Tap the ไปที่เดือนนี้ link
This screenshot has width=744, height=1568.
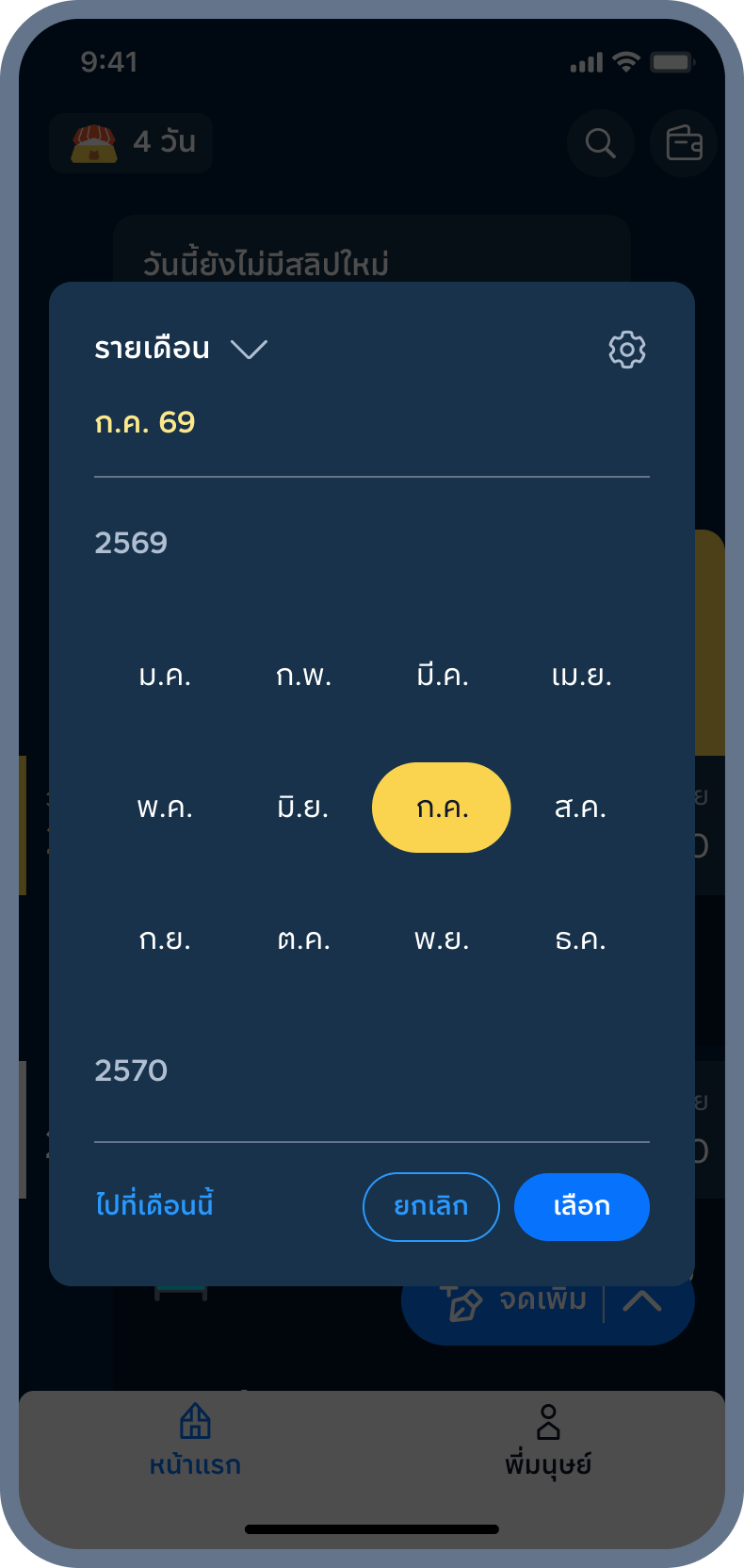(x=154, y=1205)
